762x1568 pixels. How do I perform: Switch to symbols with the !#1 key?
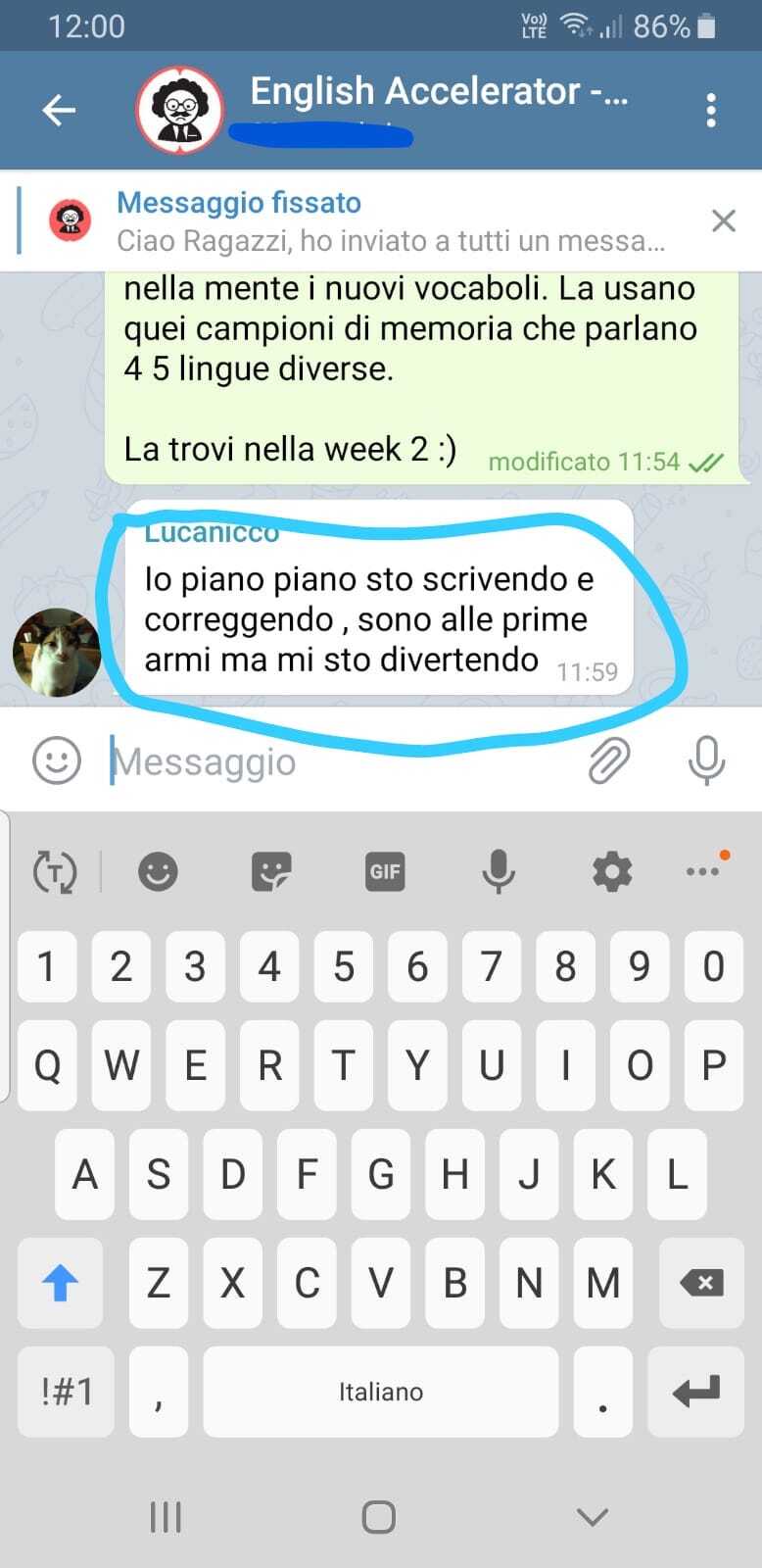point(67,1392)
